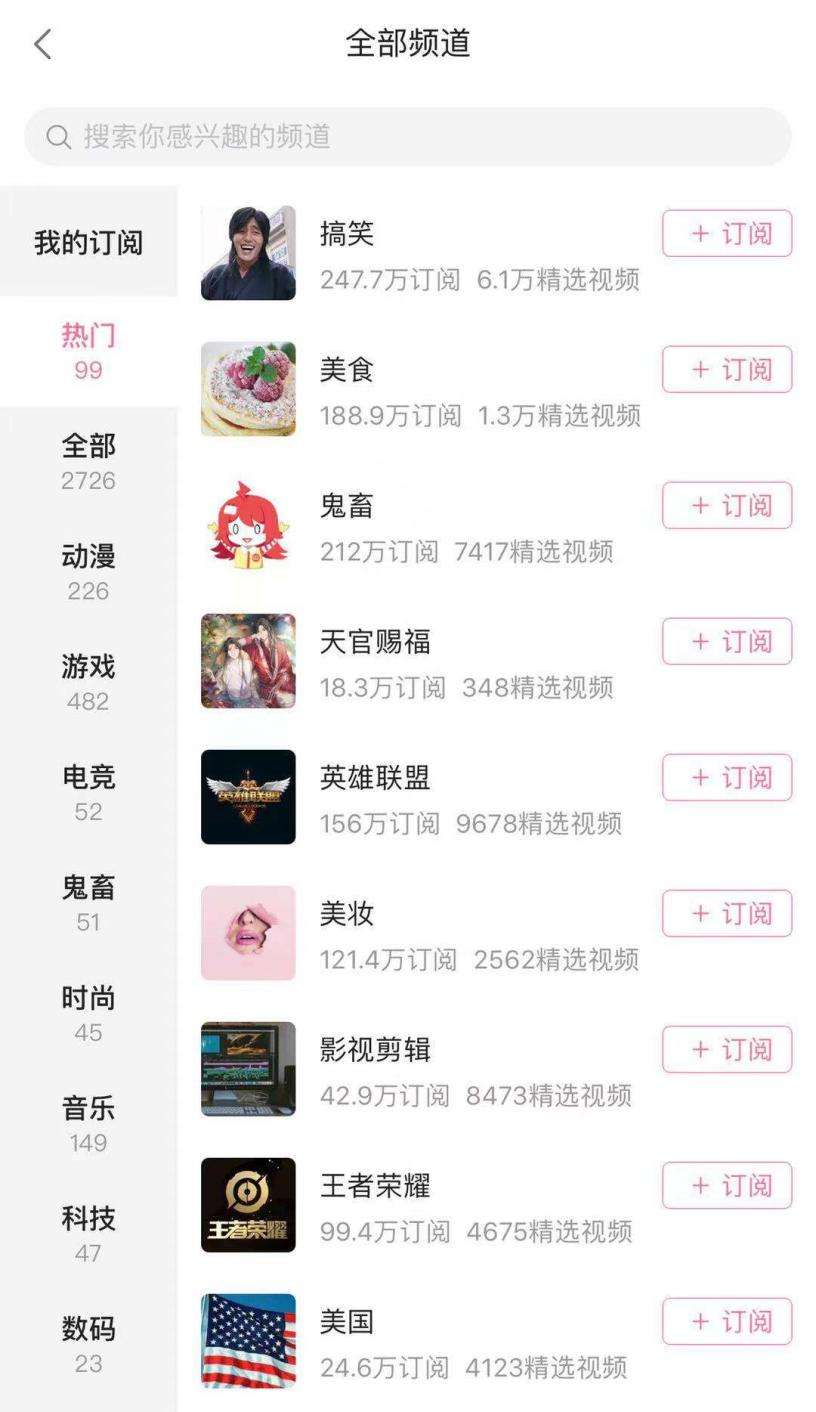816x1412 pixels.
Task: Tap 订阅 next to 天官赐福
Action: tap(727, 641)
